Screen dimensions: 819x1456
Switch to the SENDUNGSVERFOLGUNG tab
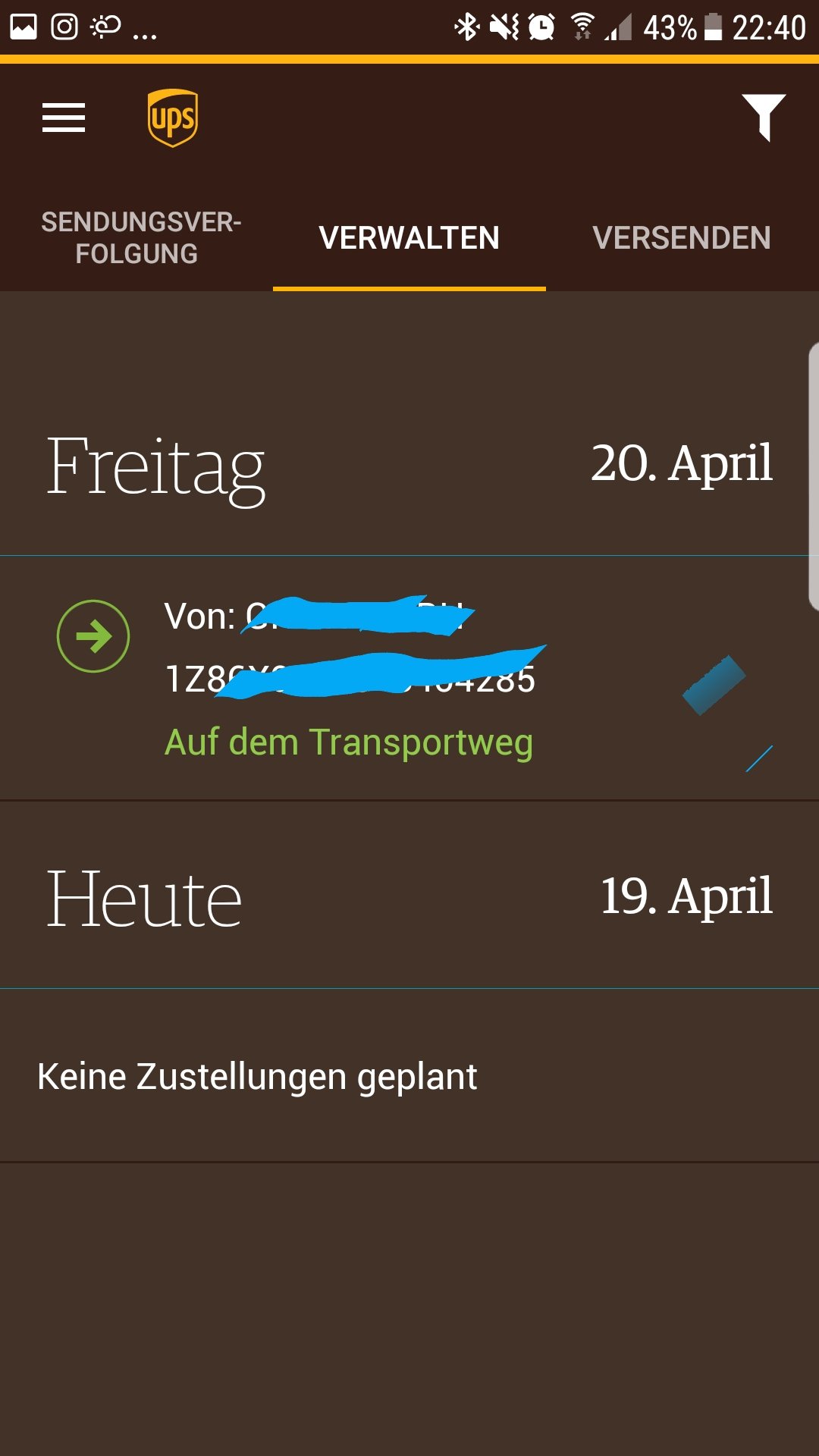pos(140,237)
